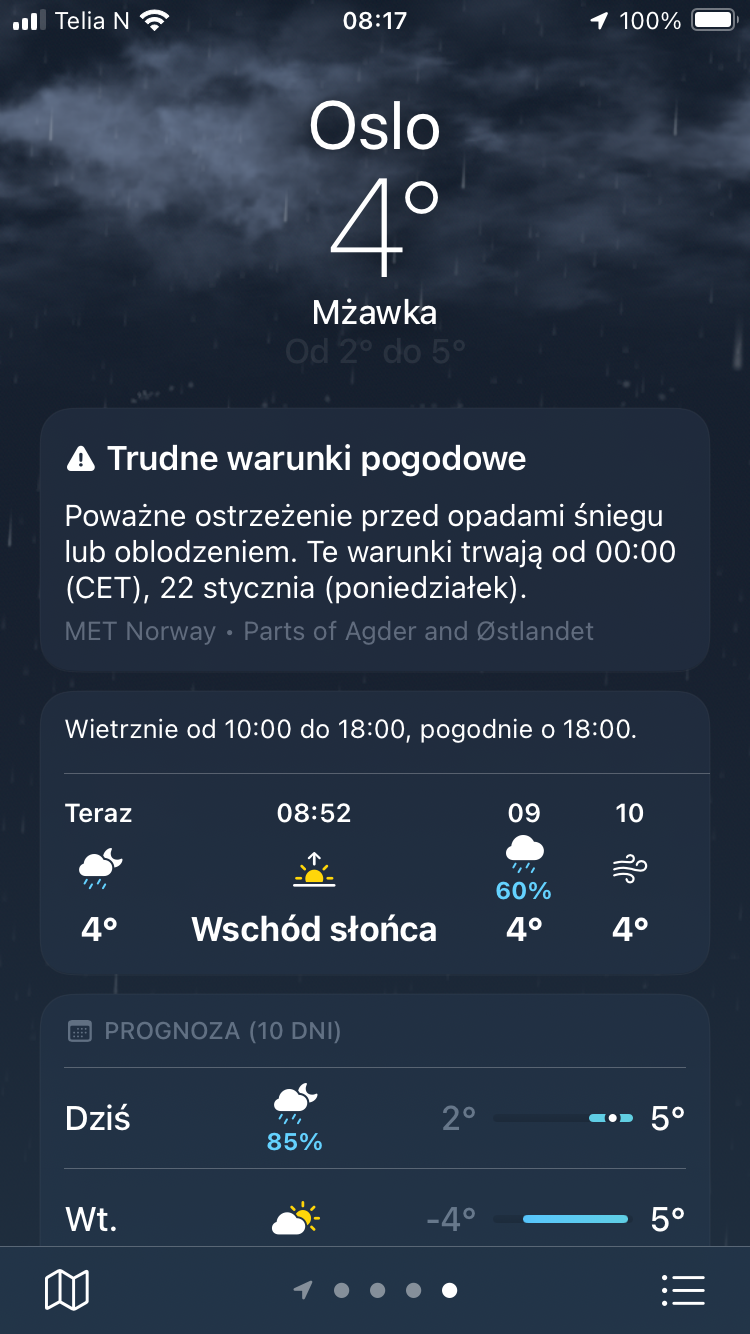The image size is (750, 1334).
Task: Open the weather map
Action: coord(67,1290)
